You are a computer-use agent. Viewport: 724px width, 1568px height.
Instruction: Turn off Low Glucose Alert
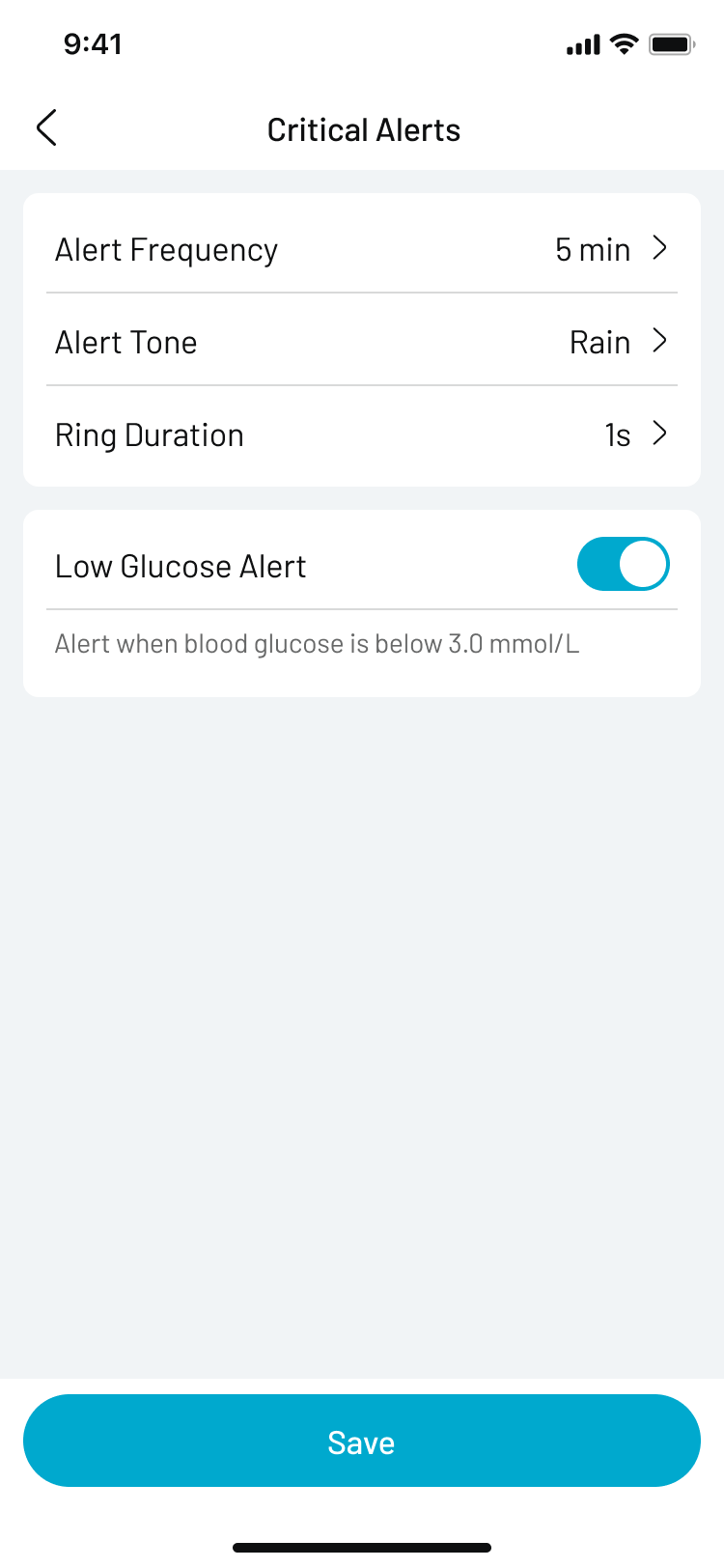click(x=623, y=565)
